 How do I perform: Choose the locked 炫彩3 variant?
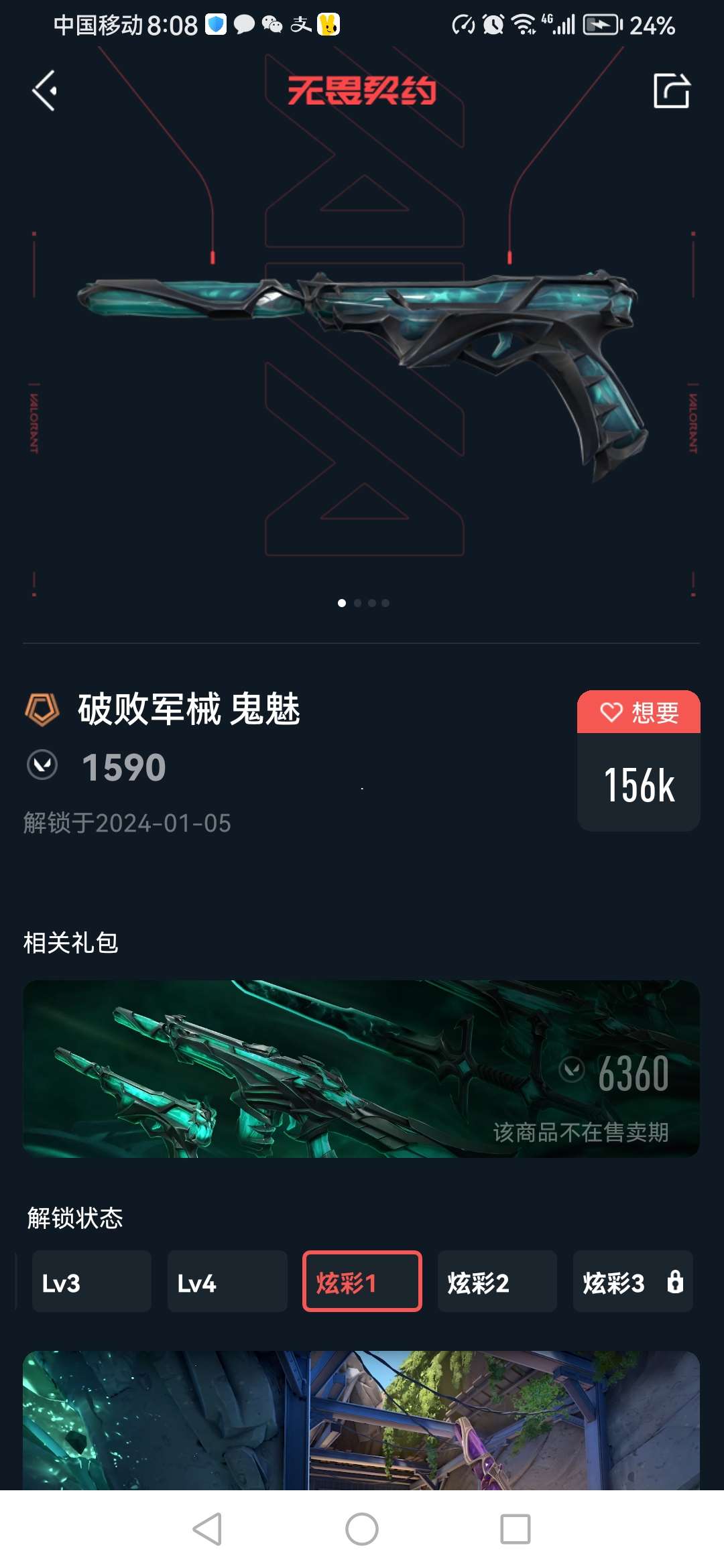tap(632, 1281)
